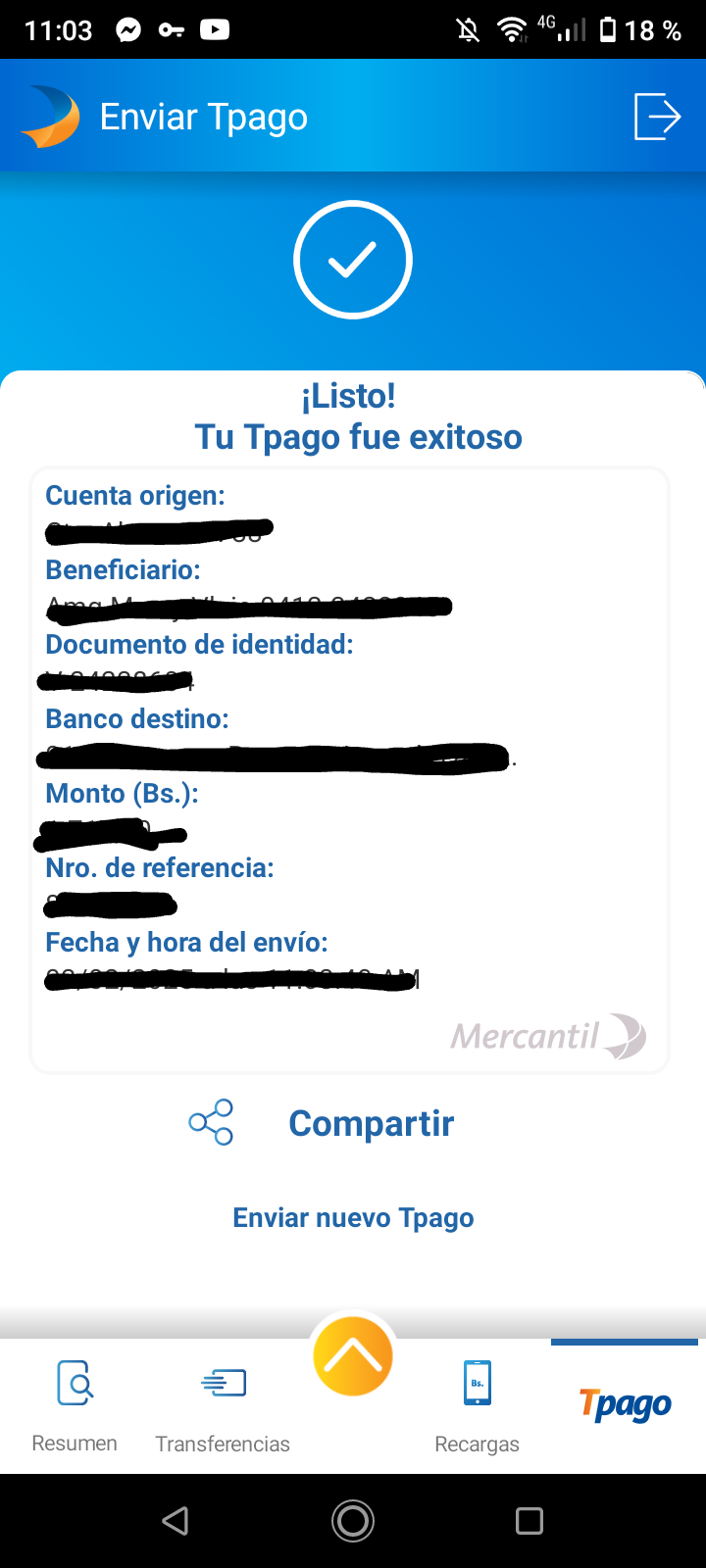The height and width of the screenshot is (1568, 706).
Task: Share the Tpago receipt via Compartir
Action: 322,1123
